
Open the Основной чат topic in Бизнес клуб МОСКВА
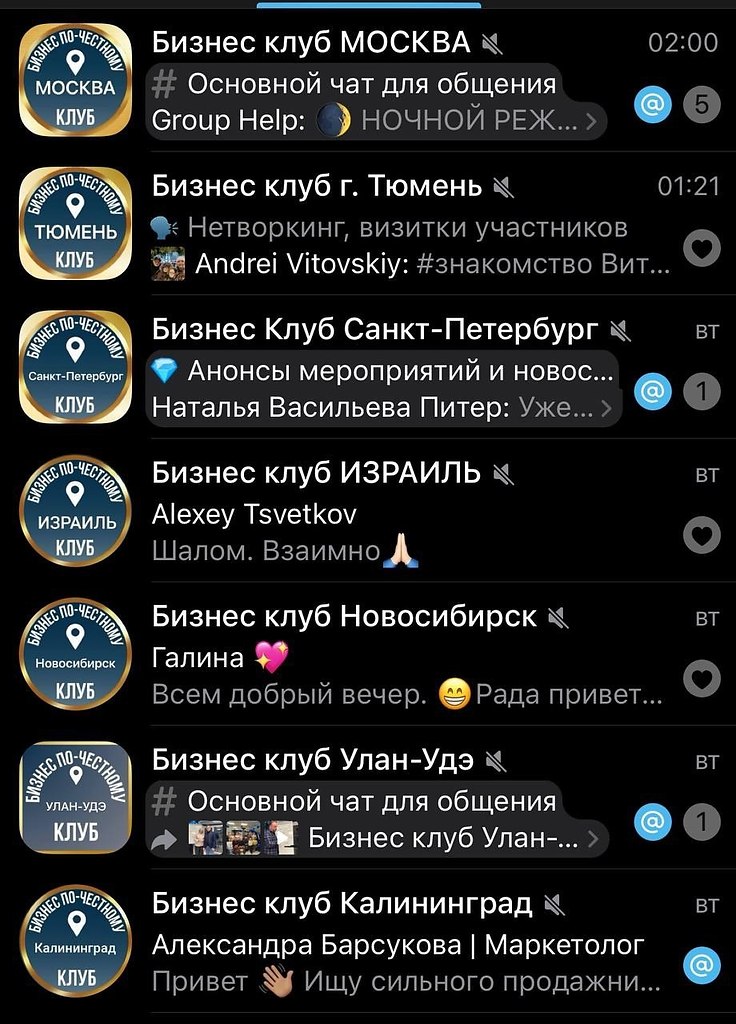tap(370, 84)
